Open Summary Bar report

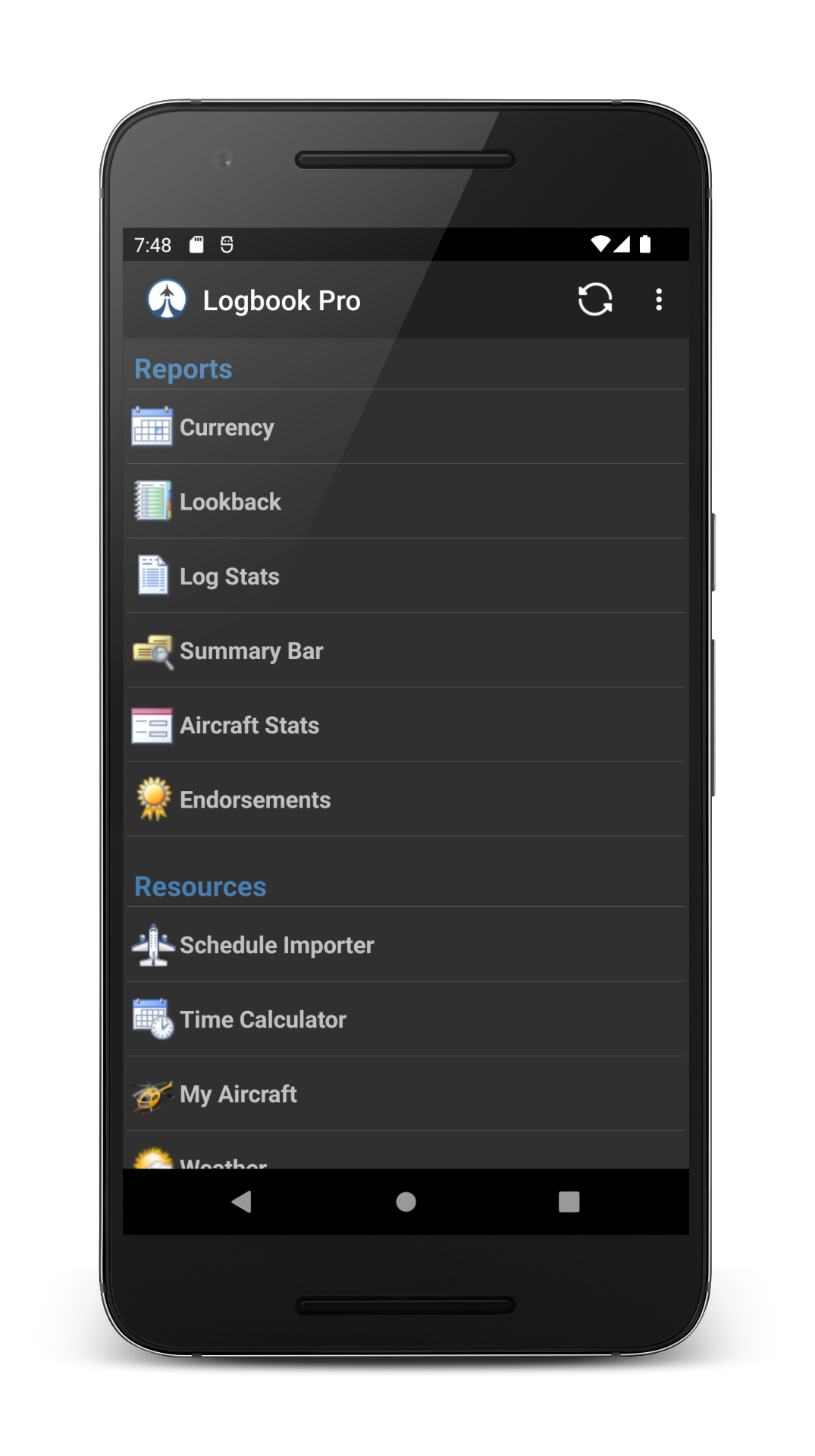406,650
